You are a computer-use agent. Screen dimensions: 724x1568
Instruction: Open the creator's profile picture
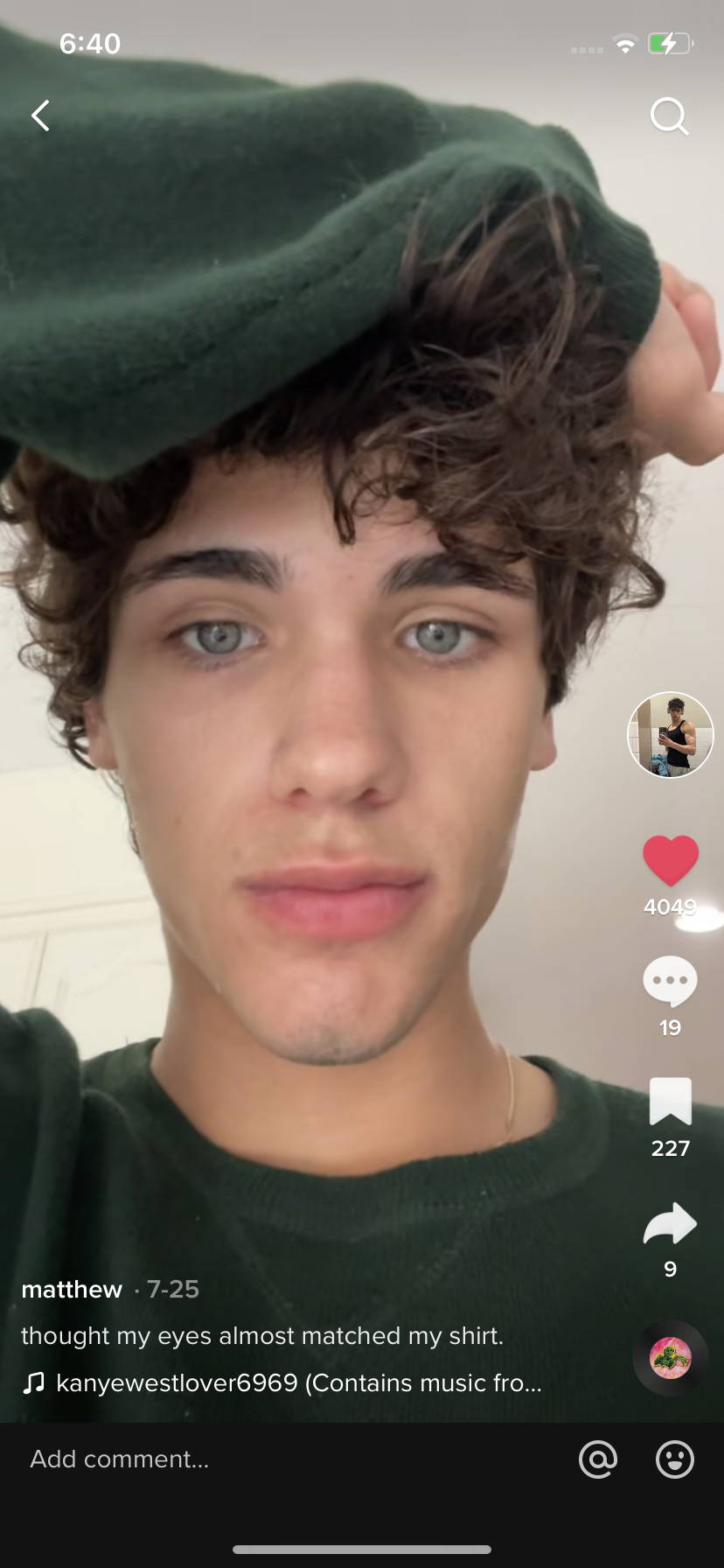click(671, 735)
